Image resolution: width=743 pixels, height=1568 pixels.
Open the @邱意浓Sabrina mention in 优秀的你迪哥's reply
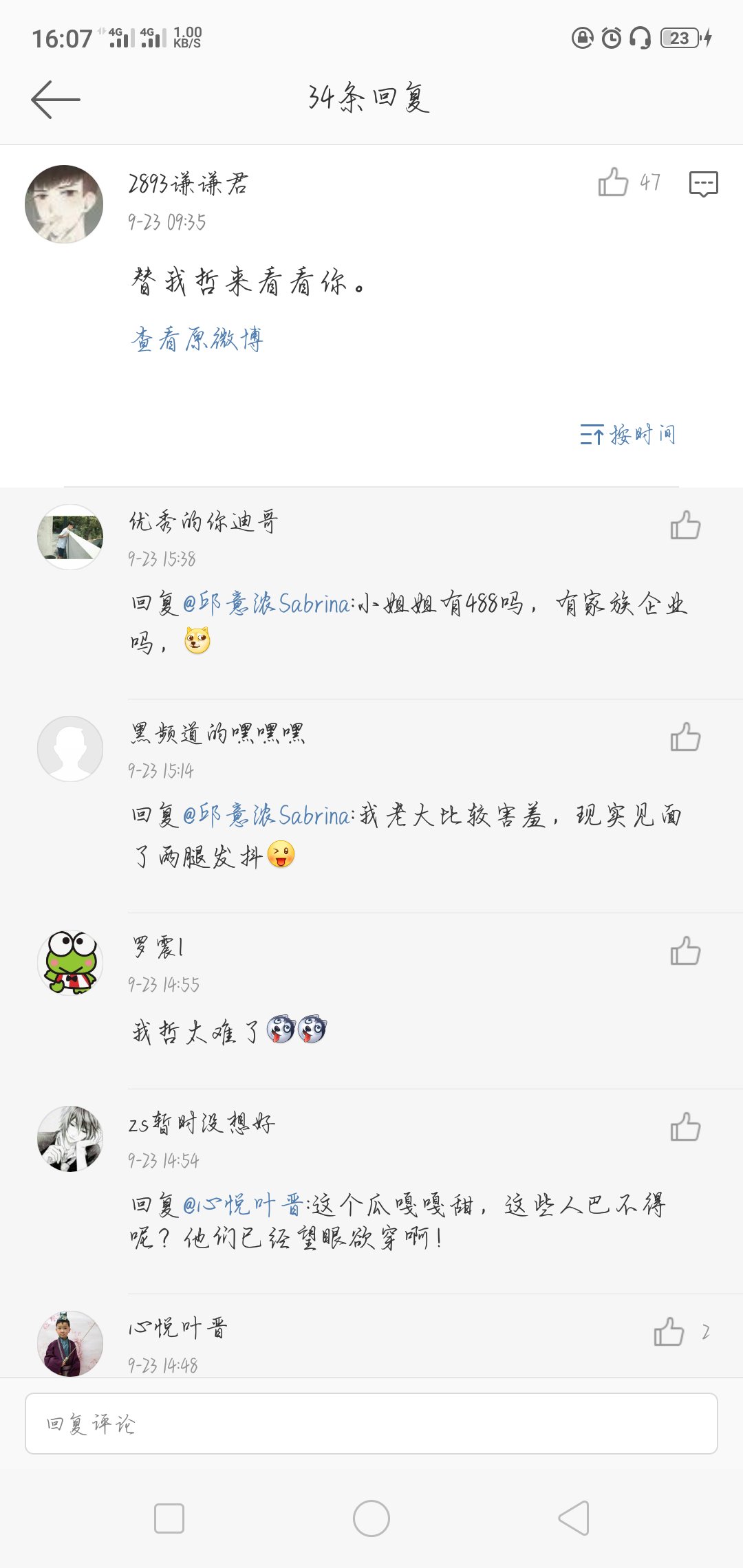point(267,604)
